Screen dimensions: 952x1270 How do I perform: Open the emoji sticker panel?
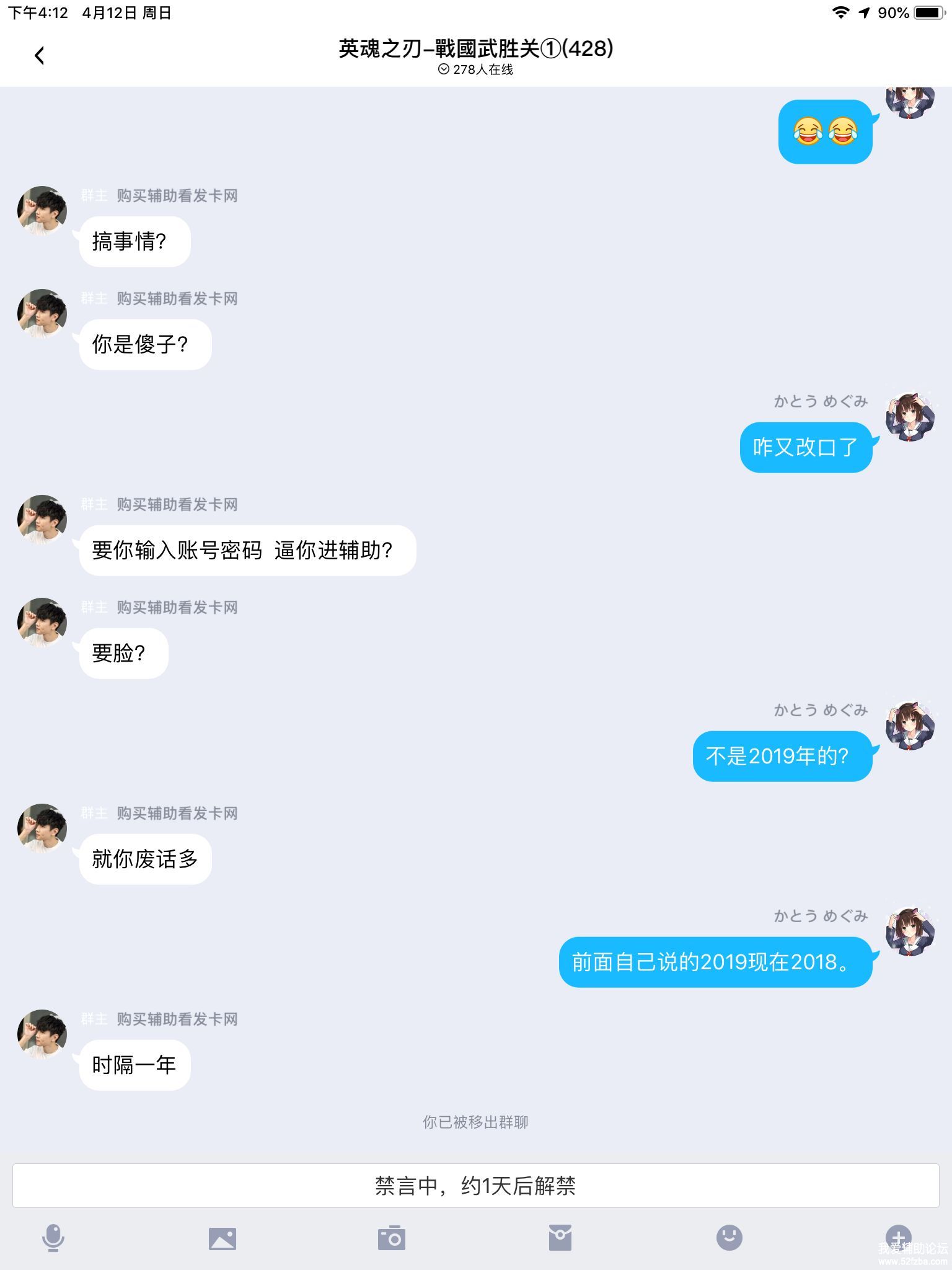click(x=729, y=1238)
